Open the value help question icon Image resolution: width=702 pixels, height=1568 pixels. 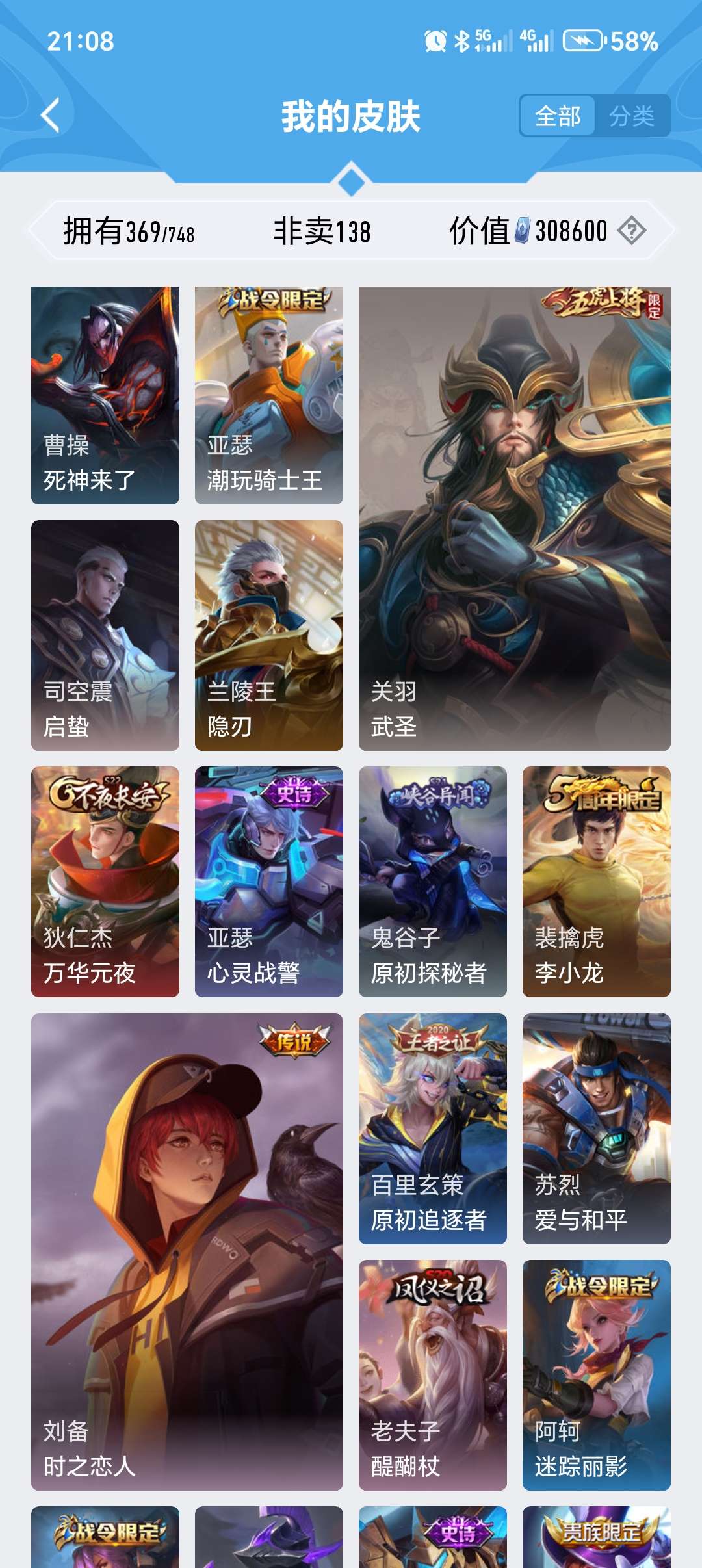tap(631, 231)
